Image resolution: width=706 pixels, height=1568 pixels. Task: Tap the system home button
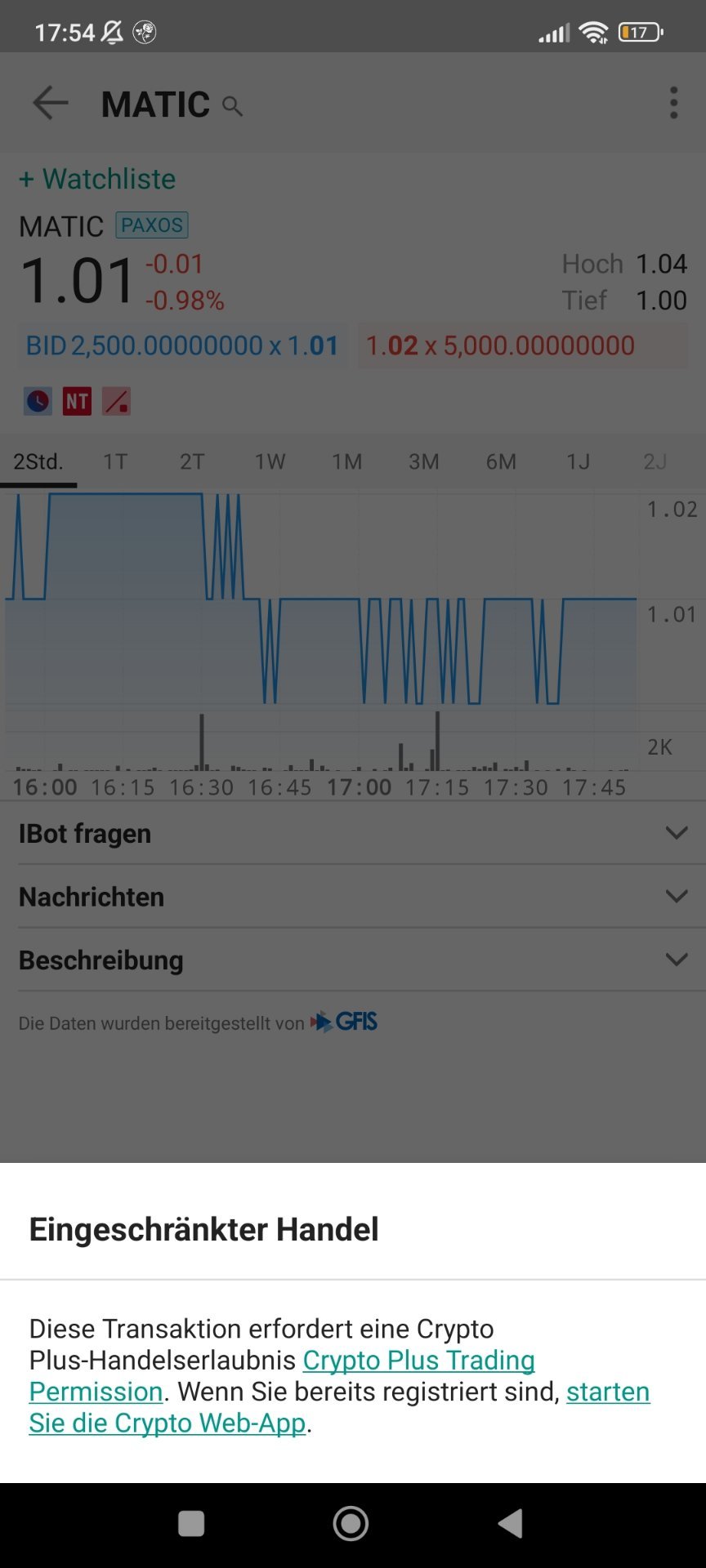click(351, 1523)
